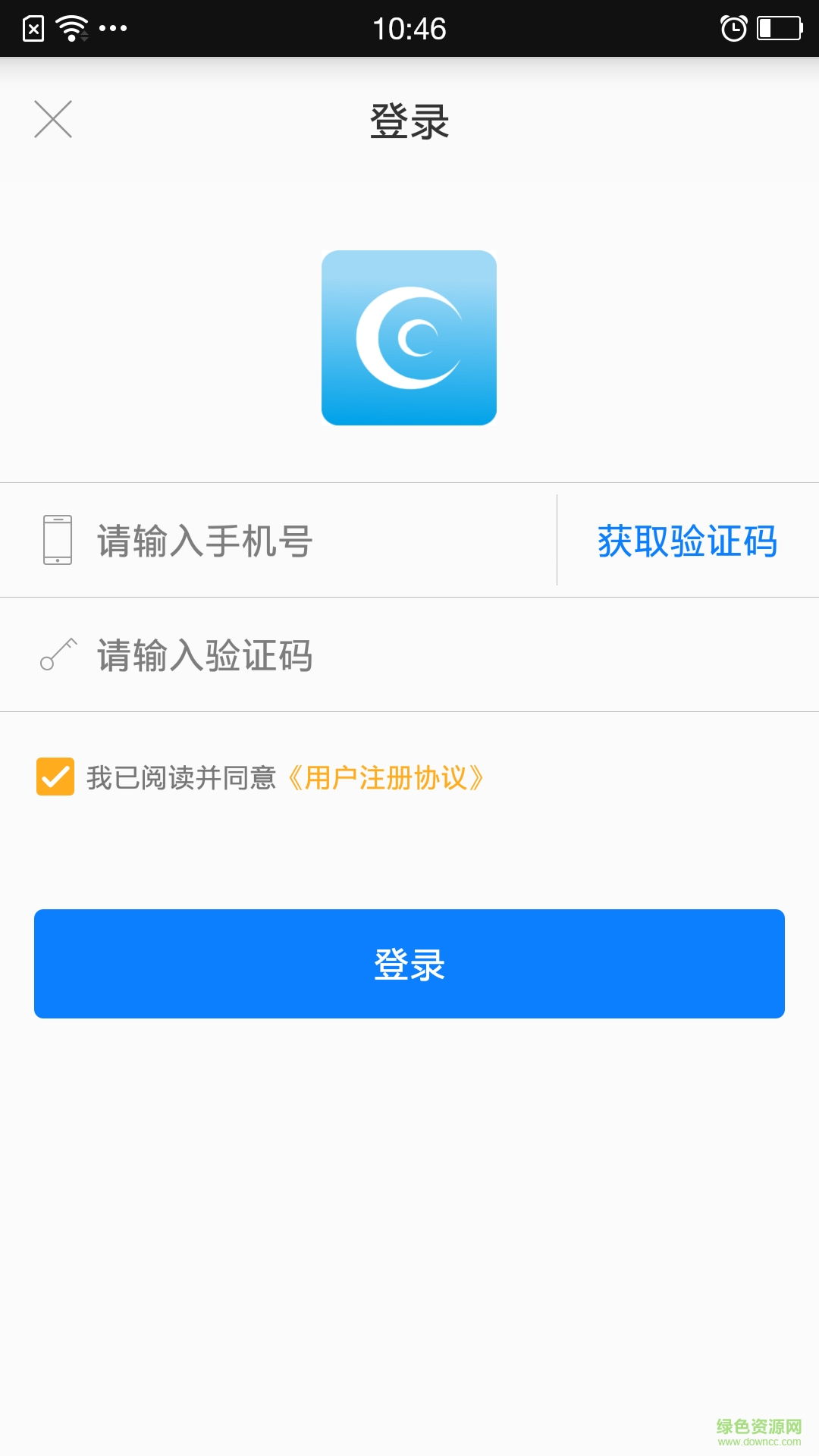Click the battery icon in status bar
This screenshot has height=1456, width=819.
[773, 28]
